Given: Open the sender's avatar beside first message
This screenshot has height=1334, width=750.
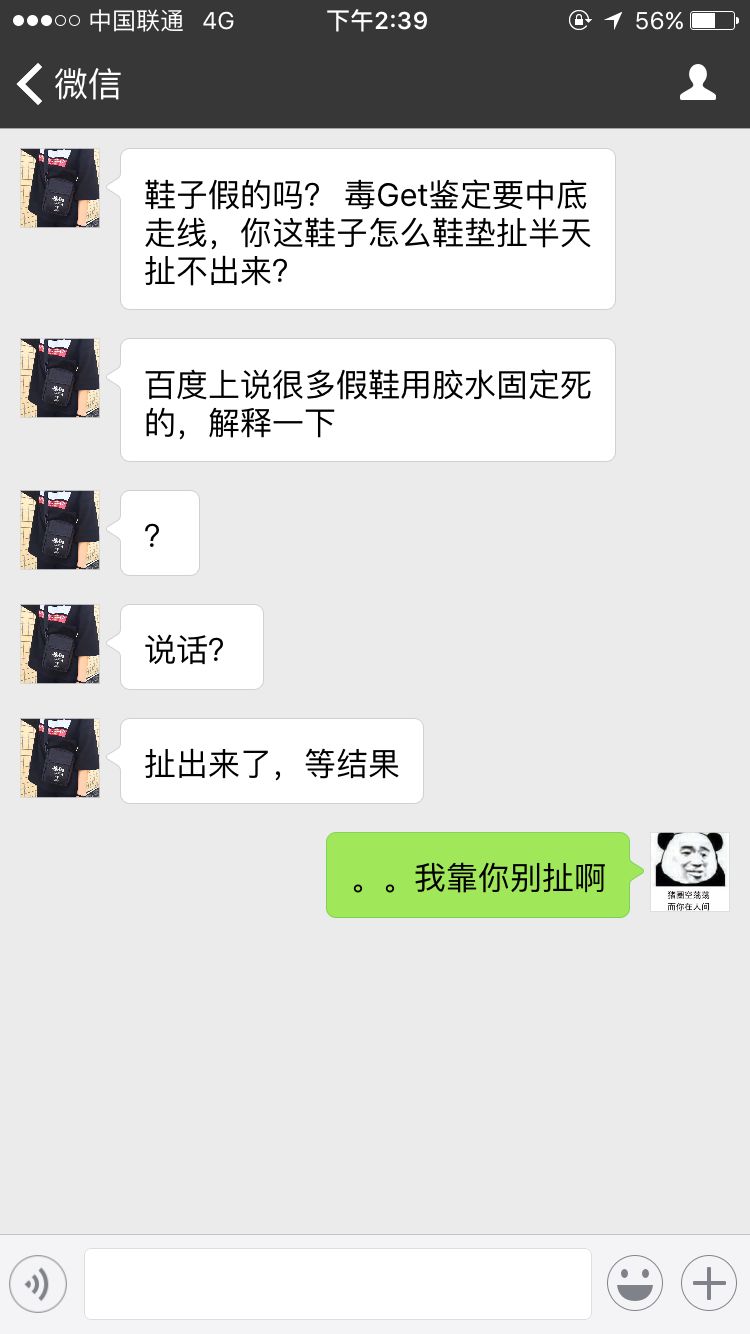Looking at the screenshot, I should (58, 188).
